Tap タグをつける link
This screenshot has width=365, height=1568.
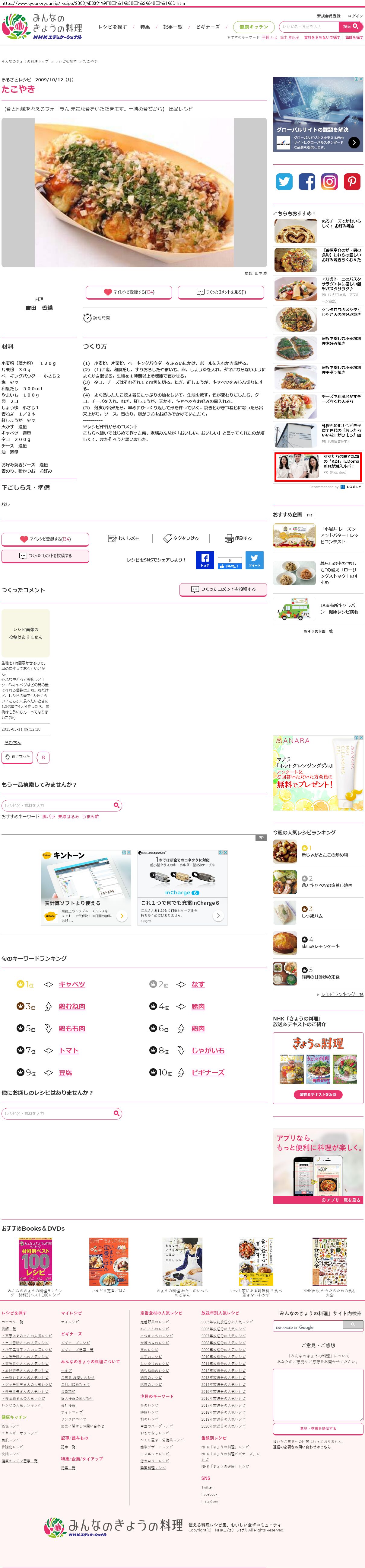tap(181, 538)
